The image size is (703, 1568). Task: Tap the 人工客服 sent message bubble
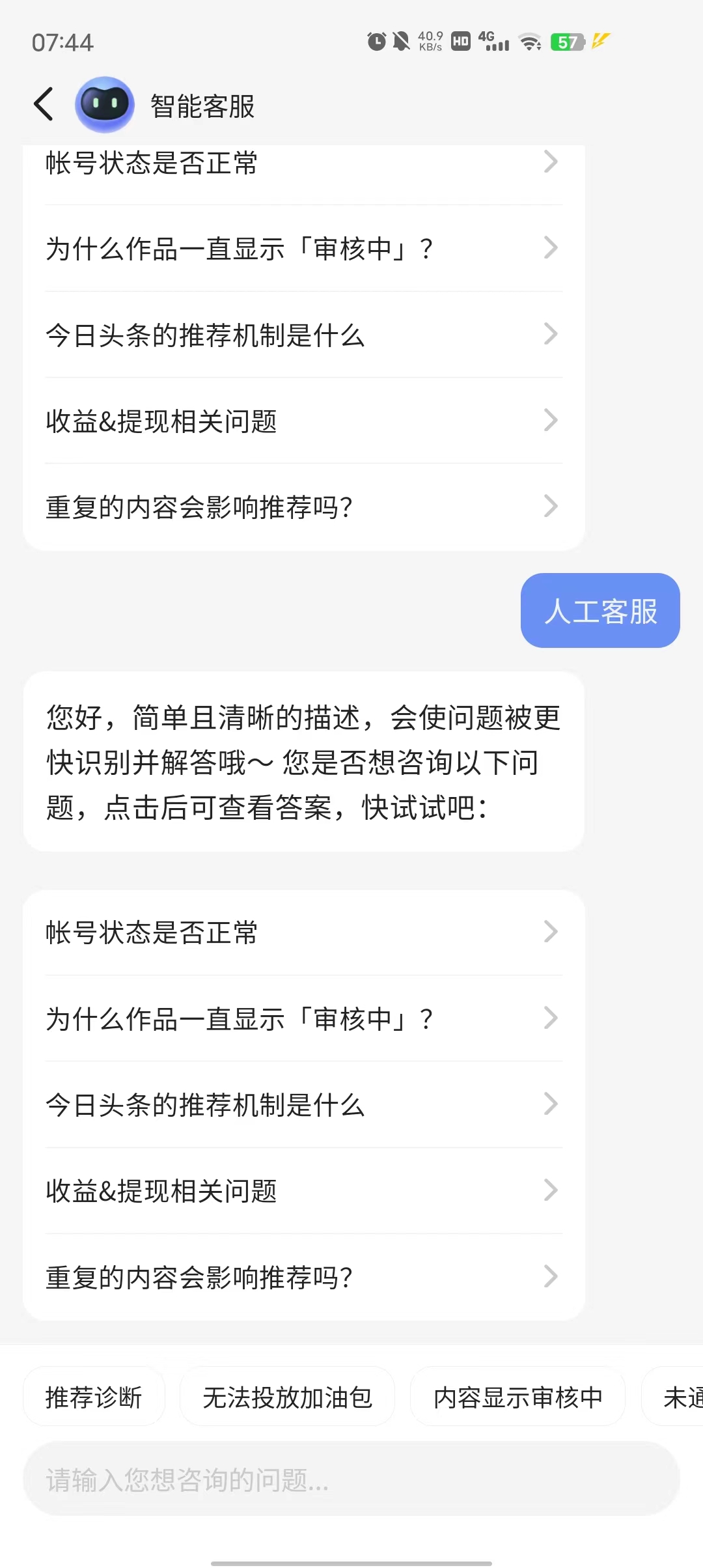[600, 610]
